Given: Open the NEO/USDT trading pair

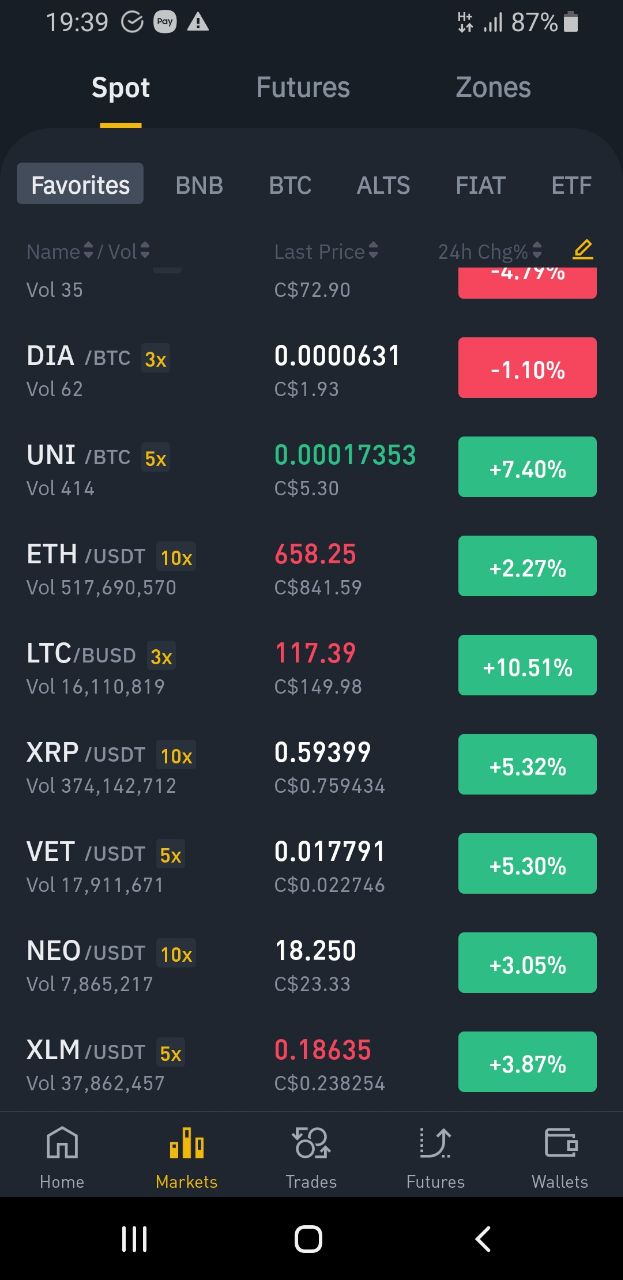Looking at the screenshot, I should 311,965.
